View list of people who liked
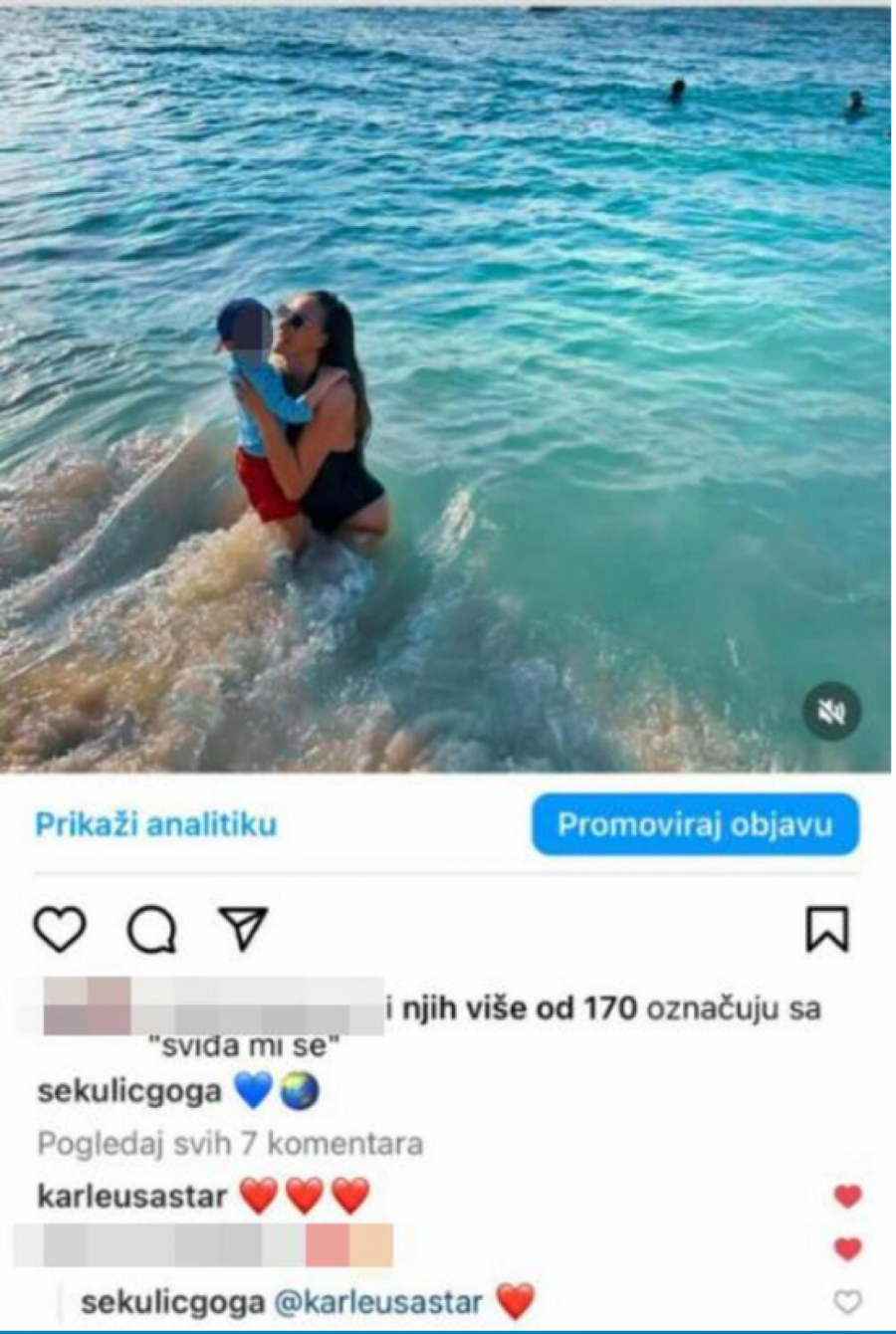 pyautogui.click(x=603, y=1008)
